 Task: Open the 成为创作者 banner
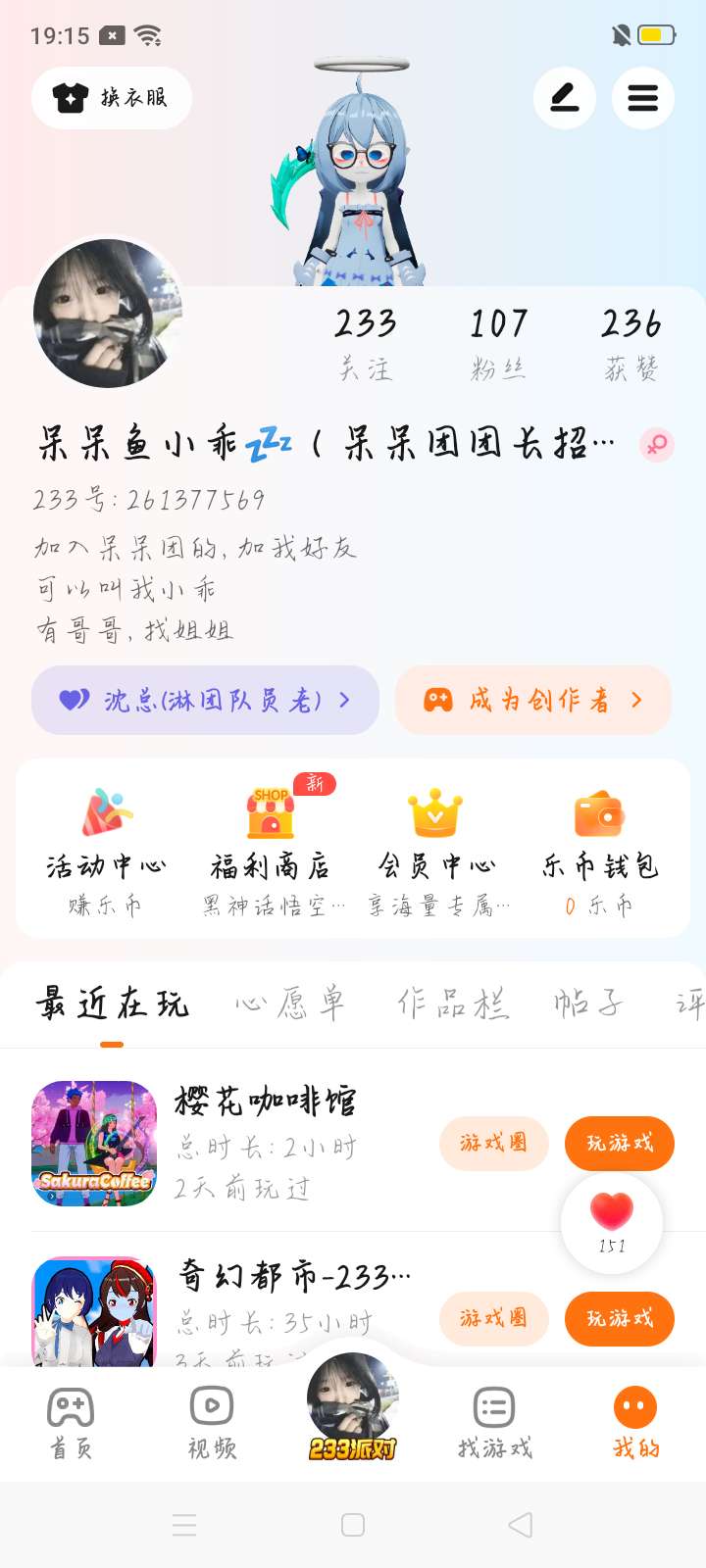click(x=533, y=700)
